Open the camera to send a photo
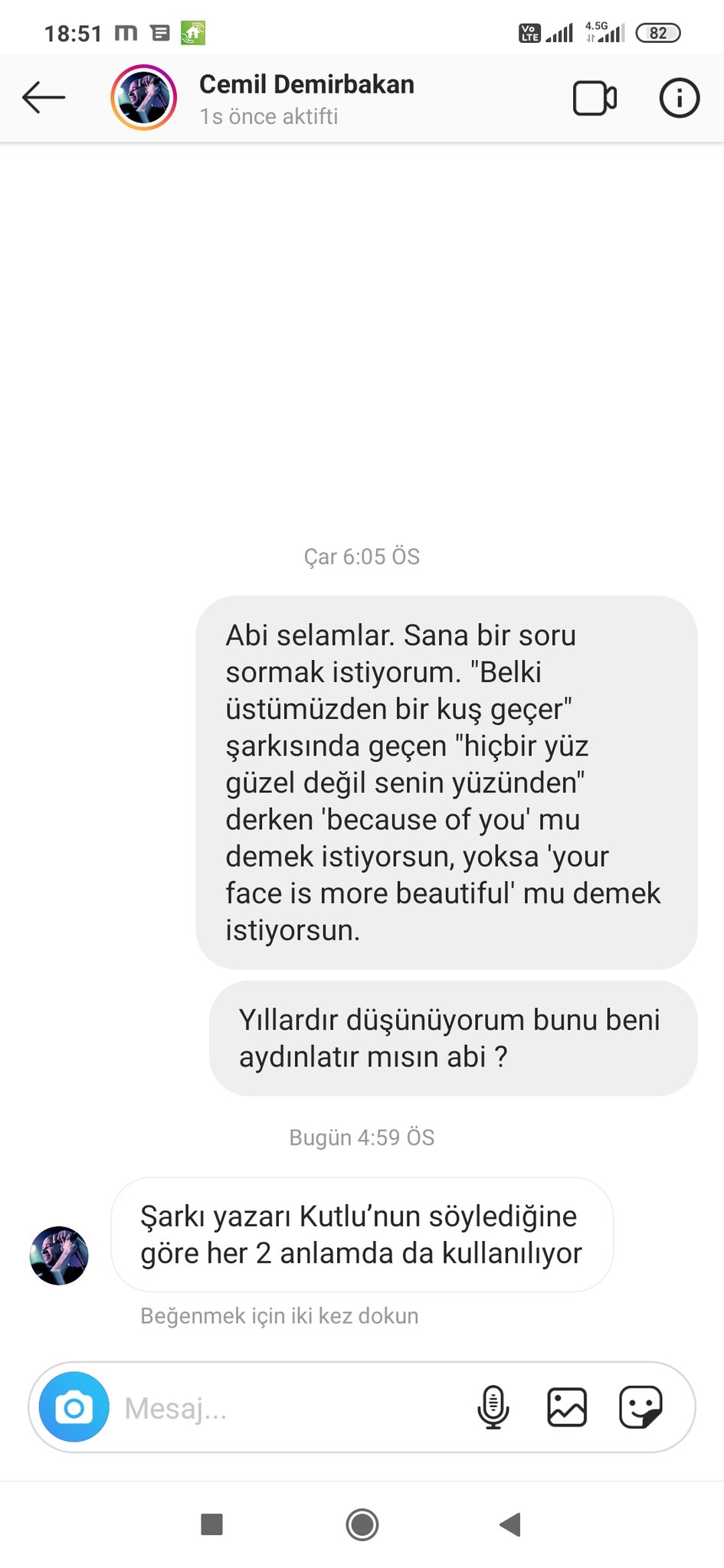Image resolution: width=724 pixels, height=1568 pixels. pyautogui.click(x=74, y=1406)
